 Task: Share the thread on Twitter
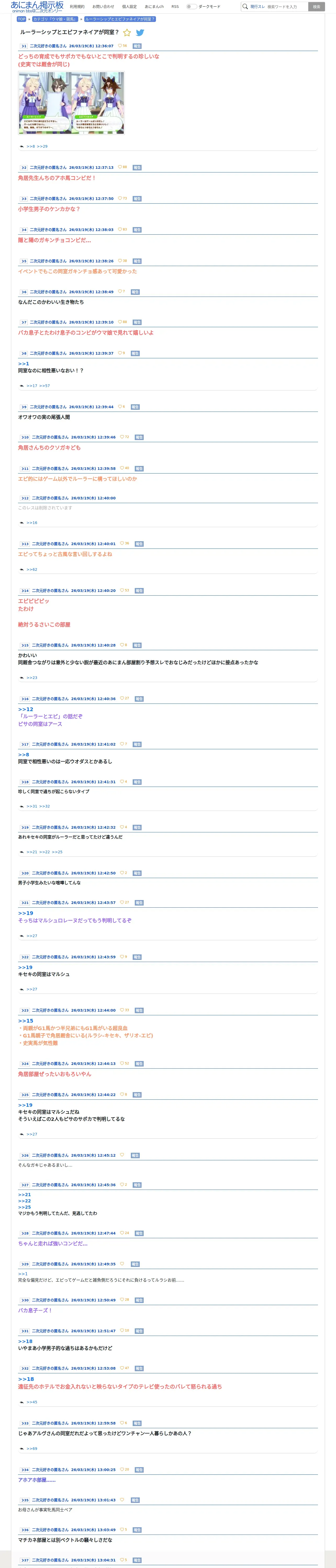point(140,33)
